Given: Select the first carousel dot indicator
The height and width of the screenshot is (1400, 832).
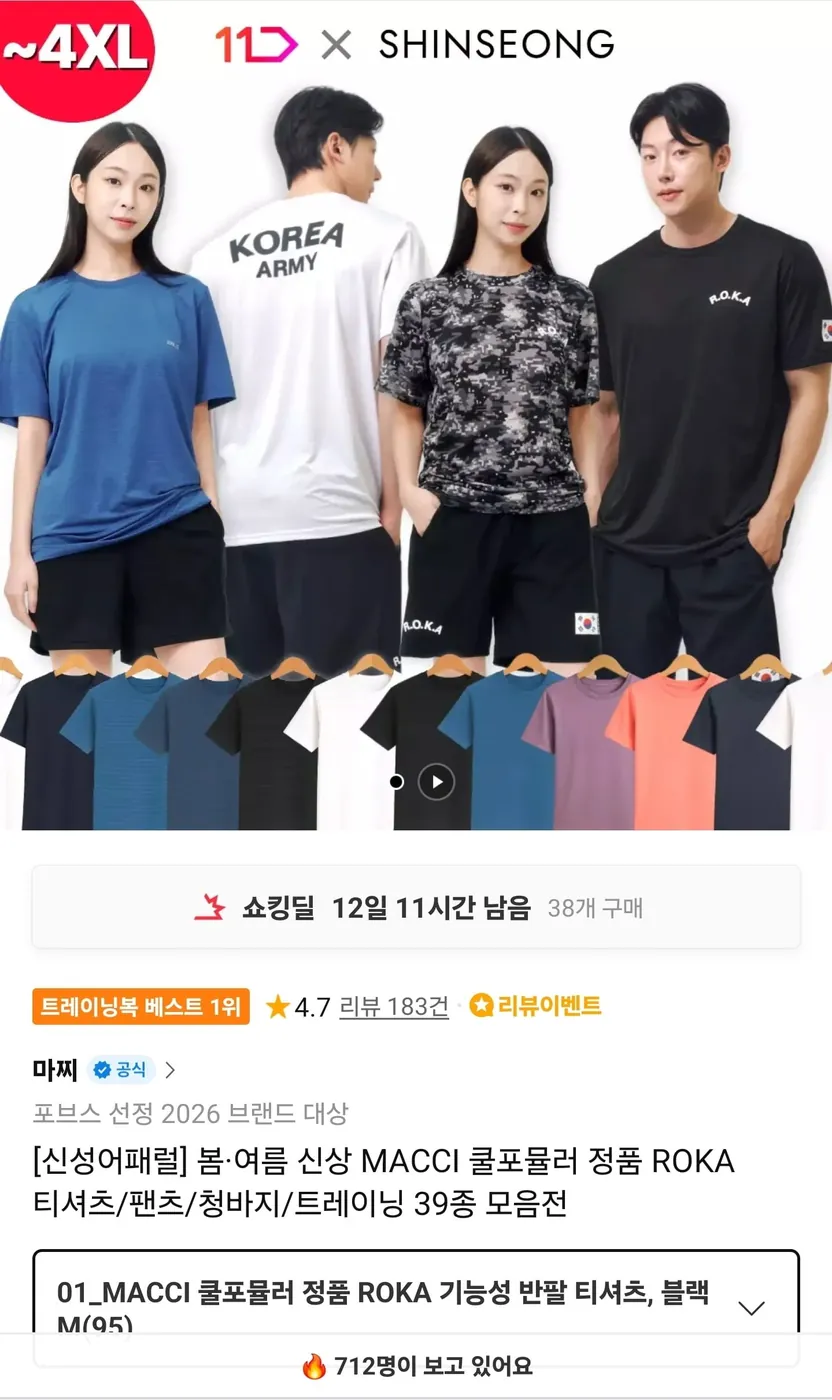Looking at the screenshot, I should [395, 782].
